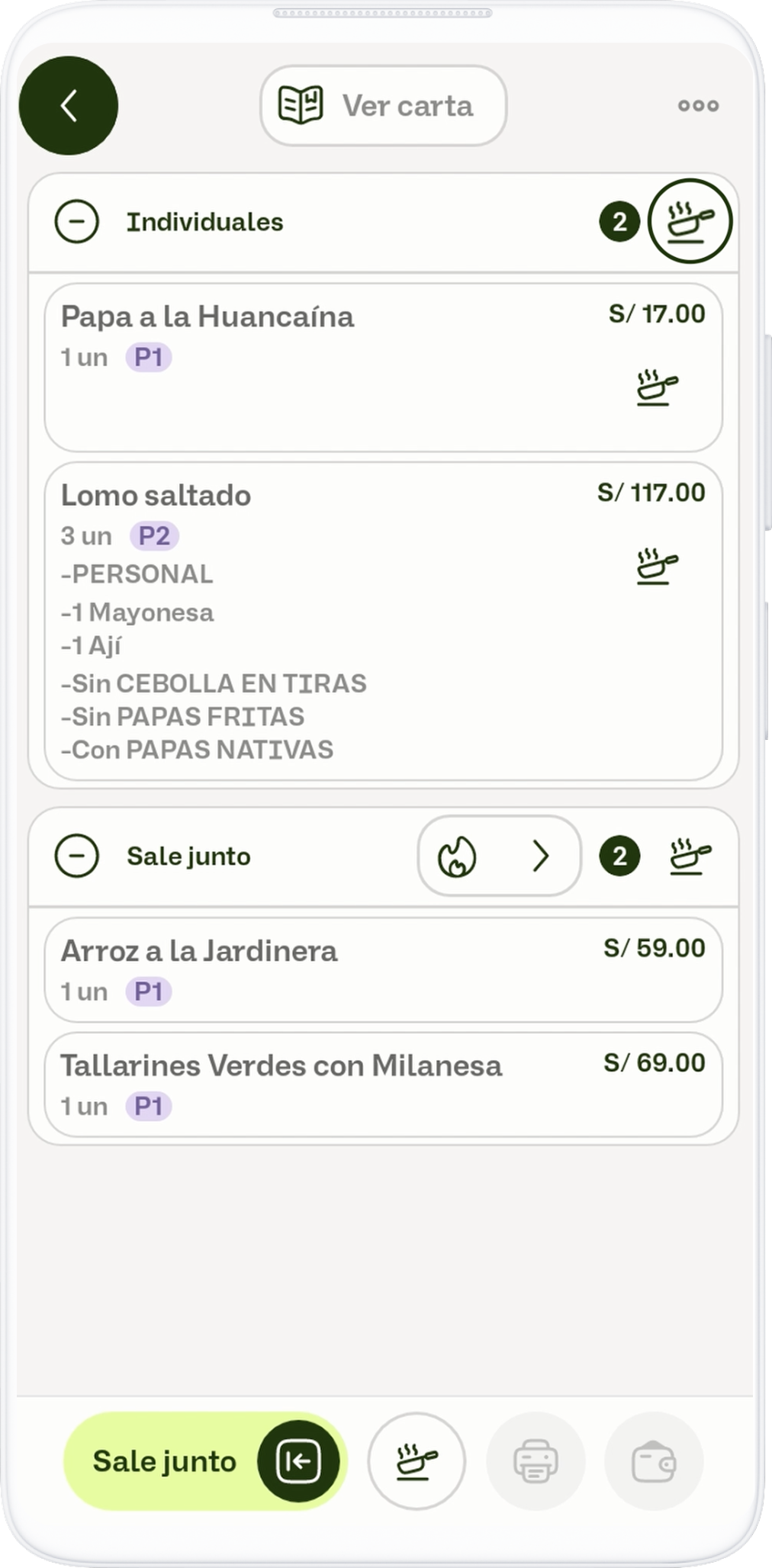Image resolution: width=772 pixels, height=1568 pixels.
Task: Collapse the Sale junto section
Action: click(x=77, y=856)
